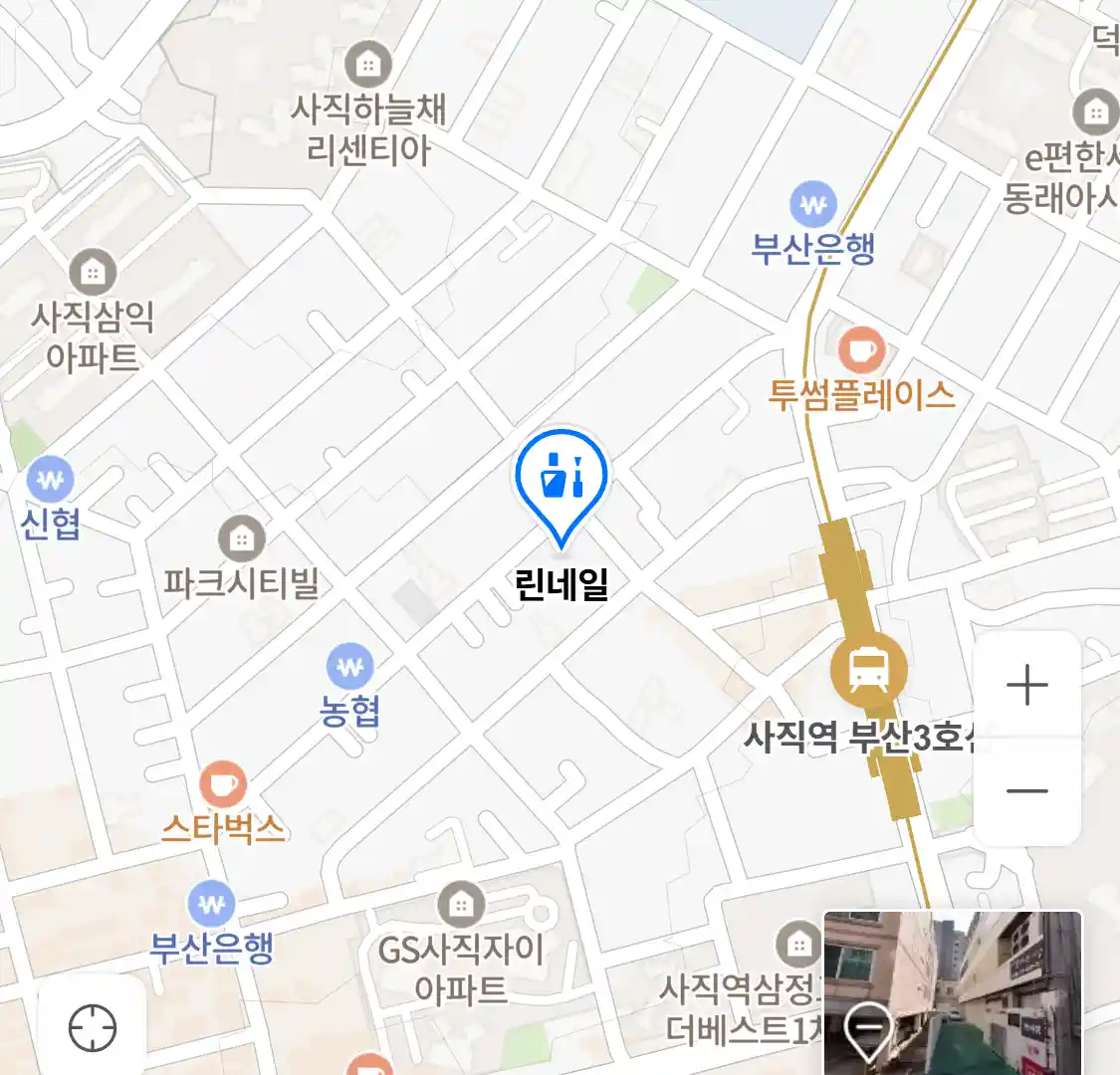Select the 스타벅스 cafe marker

(223, 785)
